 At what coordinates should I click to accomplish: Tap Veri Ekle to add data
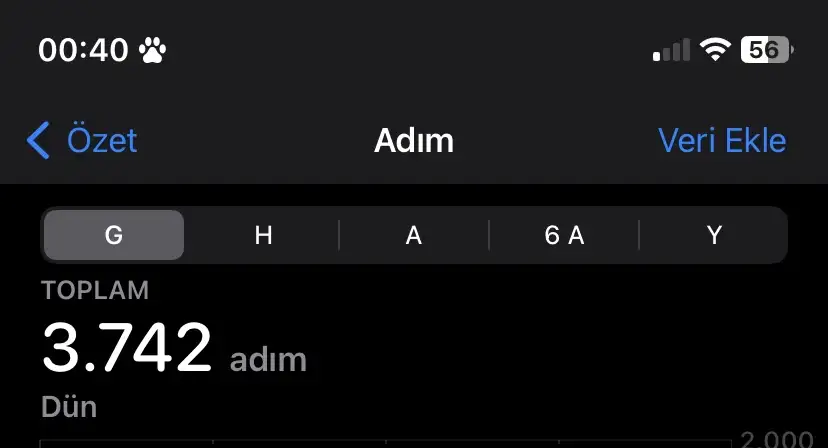coord(721,141)
